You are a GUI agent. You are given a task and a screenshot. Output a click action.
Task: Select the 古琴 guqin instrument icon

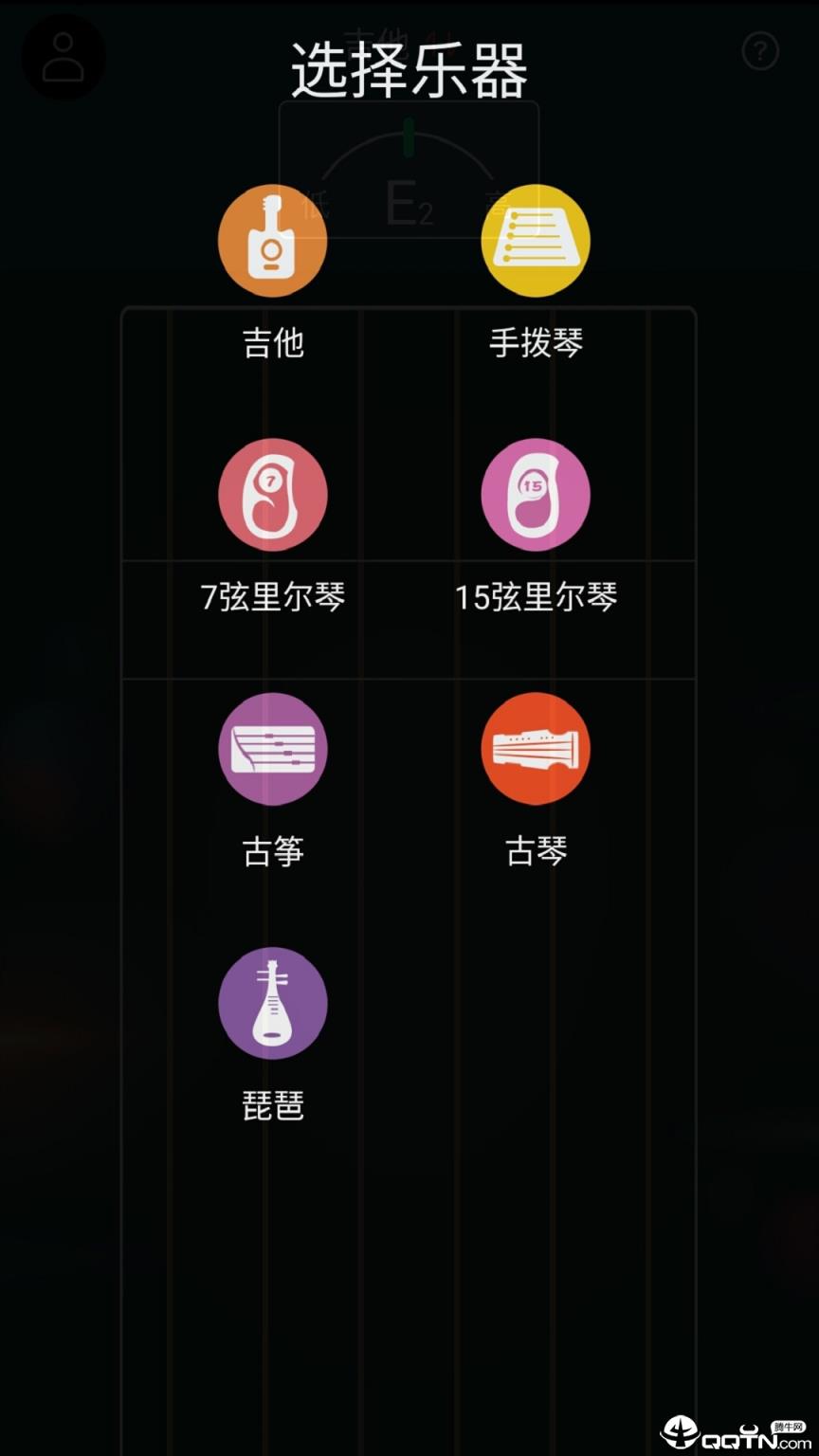click(x=536, y=748)
